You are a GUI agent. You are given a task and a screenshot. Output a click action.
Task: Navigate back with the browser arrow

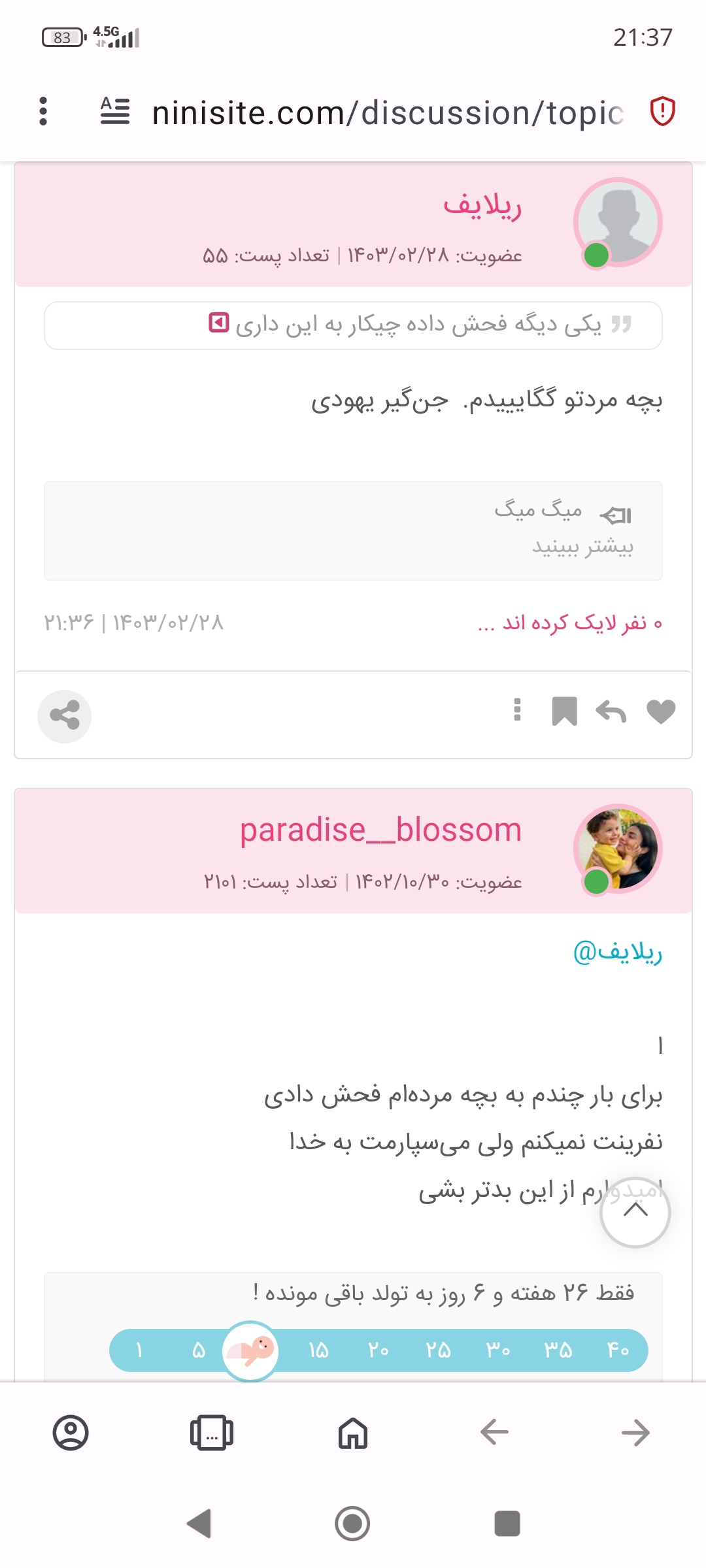[x=494, y=1433]
